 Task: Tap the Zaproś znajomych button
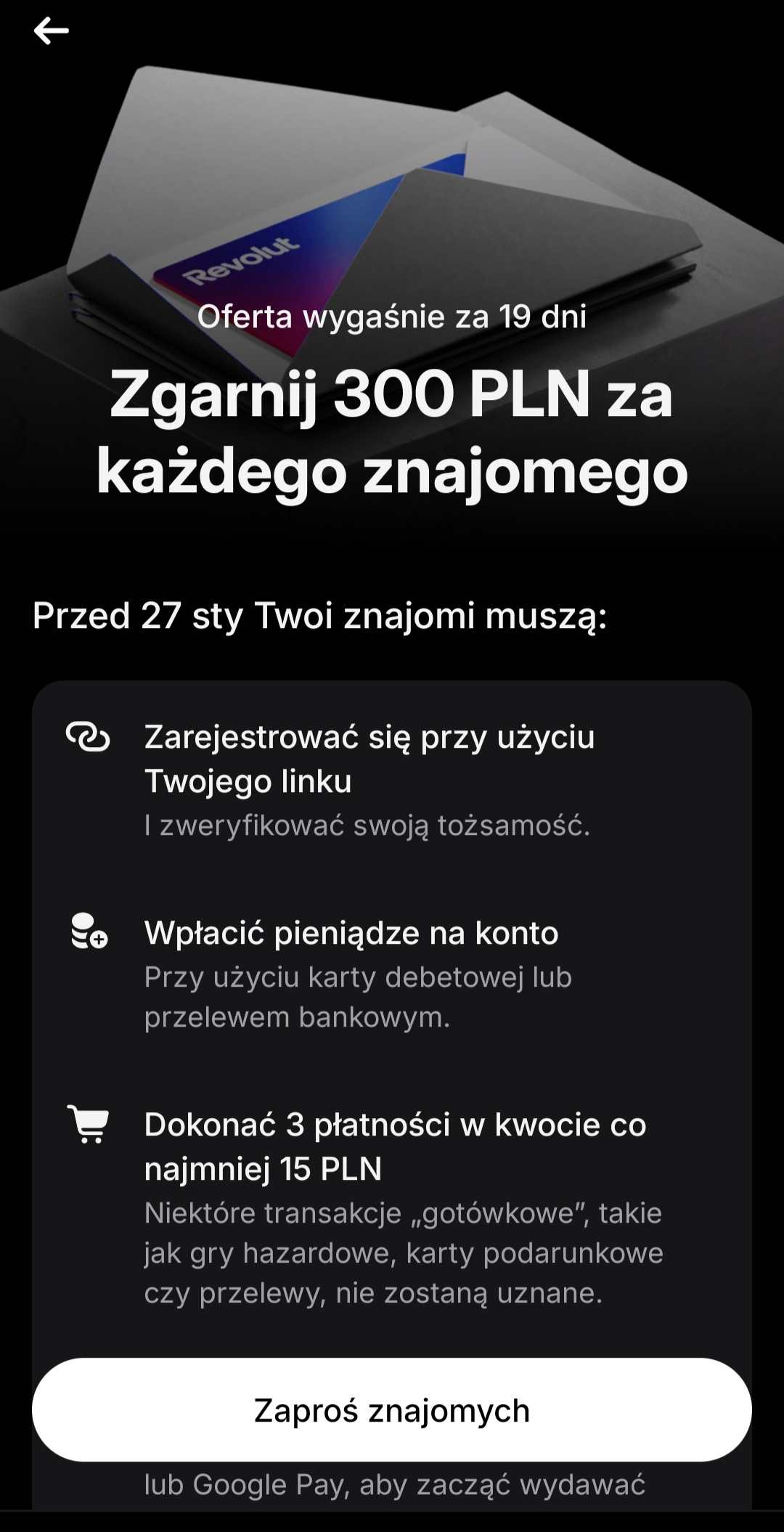point(392,1410)
